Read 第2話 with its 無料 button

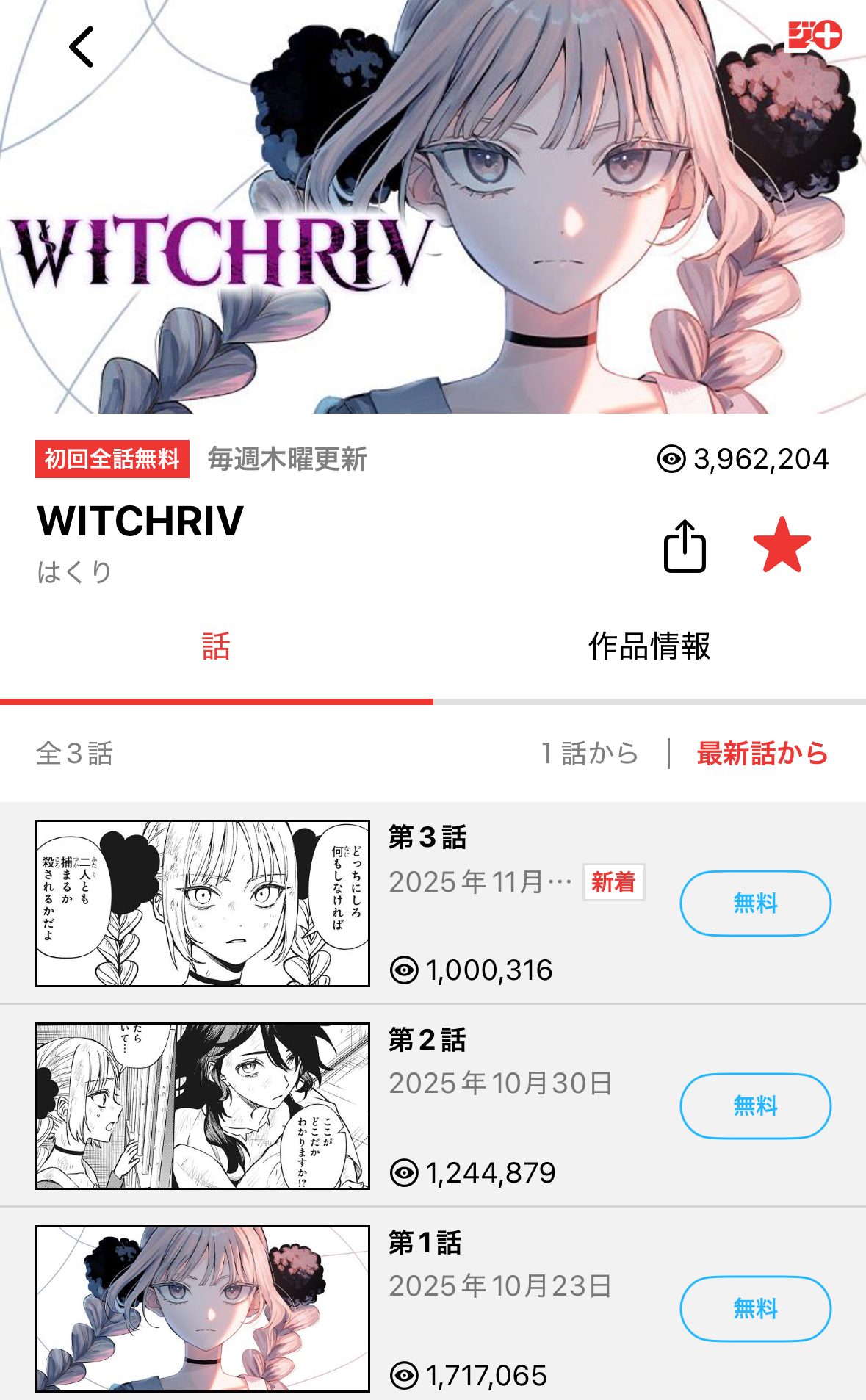(755, 1105)
